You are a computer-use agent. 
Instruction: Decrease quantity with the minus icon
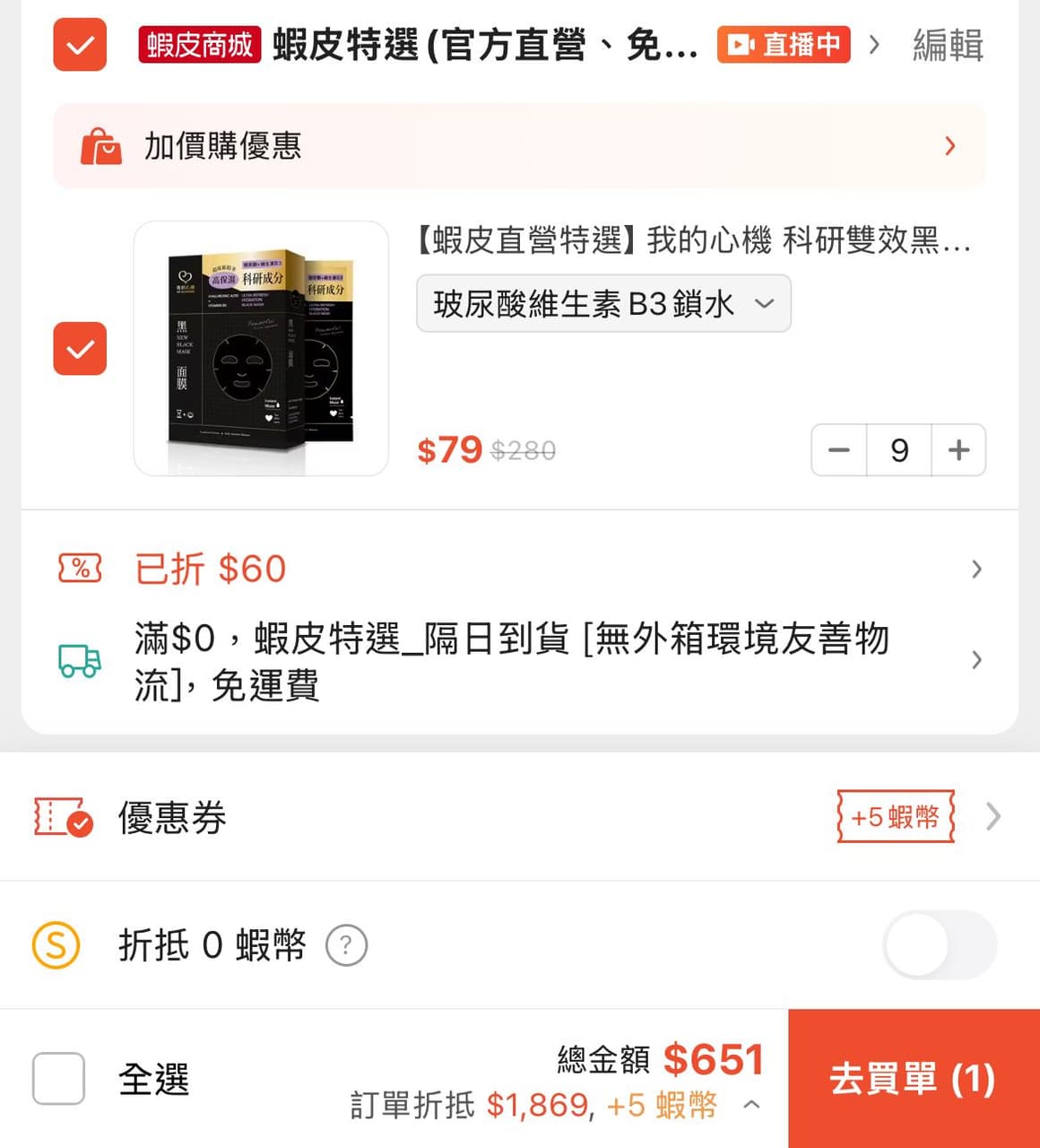coord(838,450)
